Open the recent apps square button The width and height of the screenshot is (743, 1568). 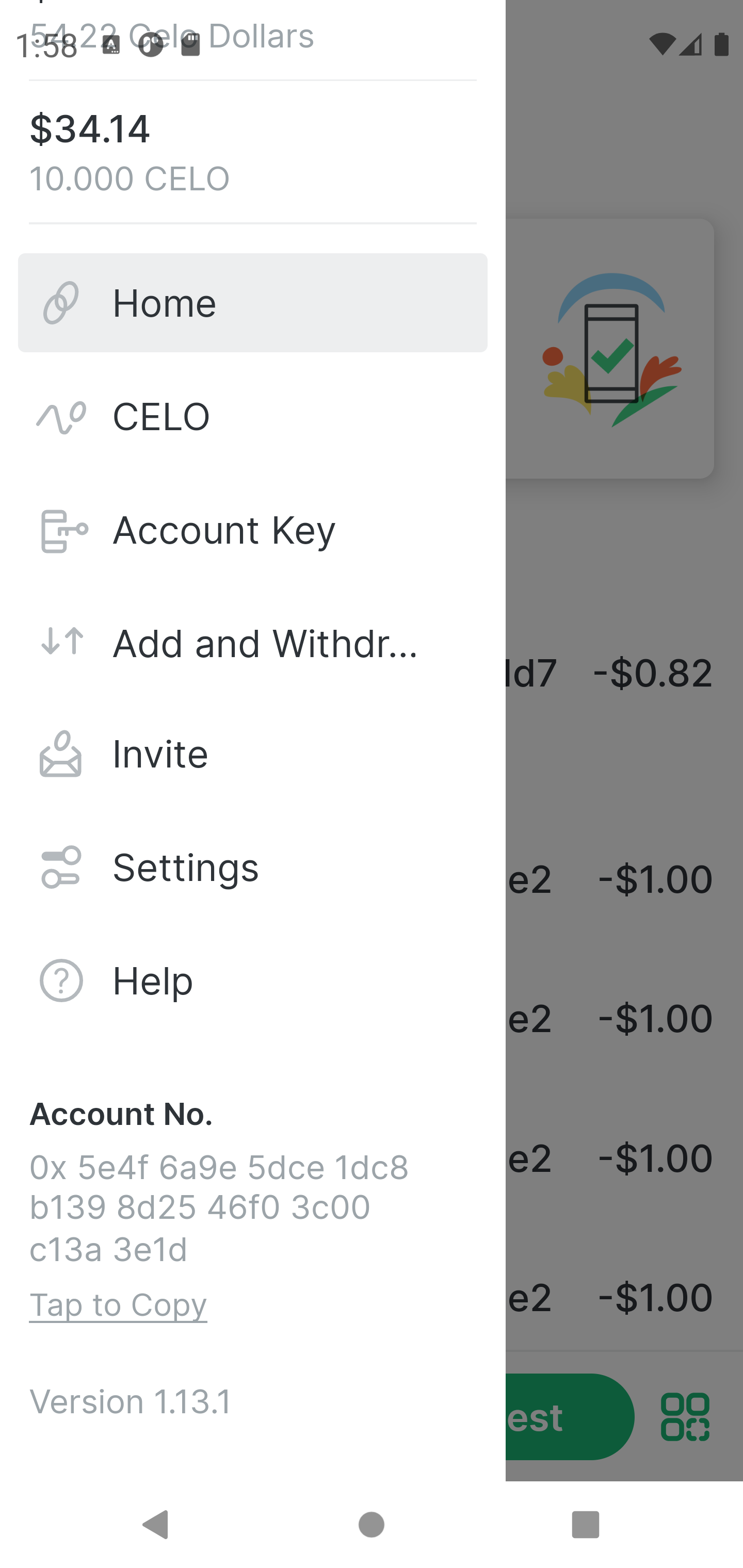click(x=587, y=1524)
